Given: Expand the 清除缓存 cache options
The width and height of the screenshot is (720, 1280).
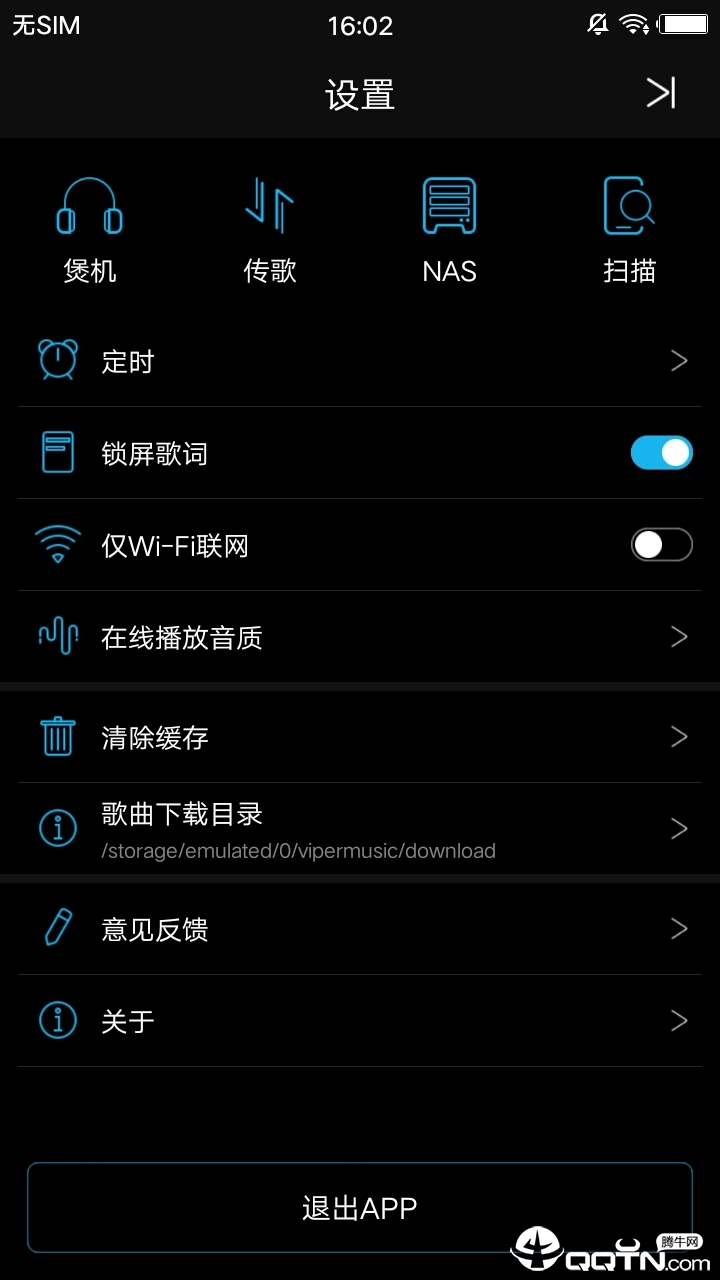Looking at the screenshot, I should coord(360,736).
